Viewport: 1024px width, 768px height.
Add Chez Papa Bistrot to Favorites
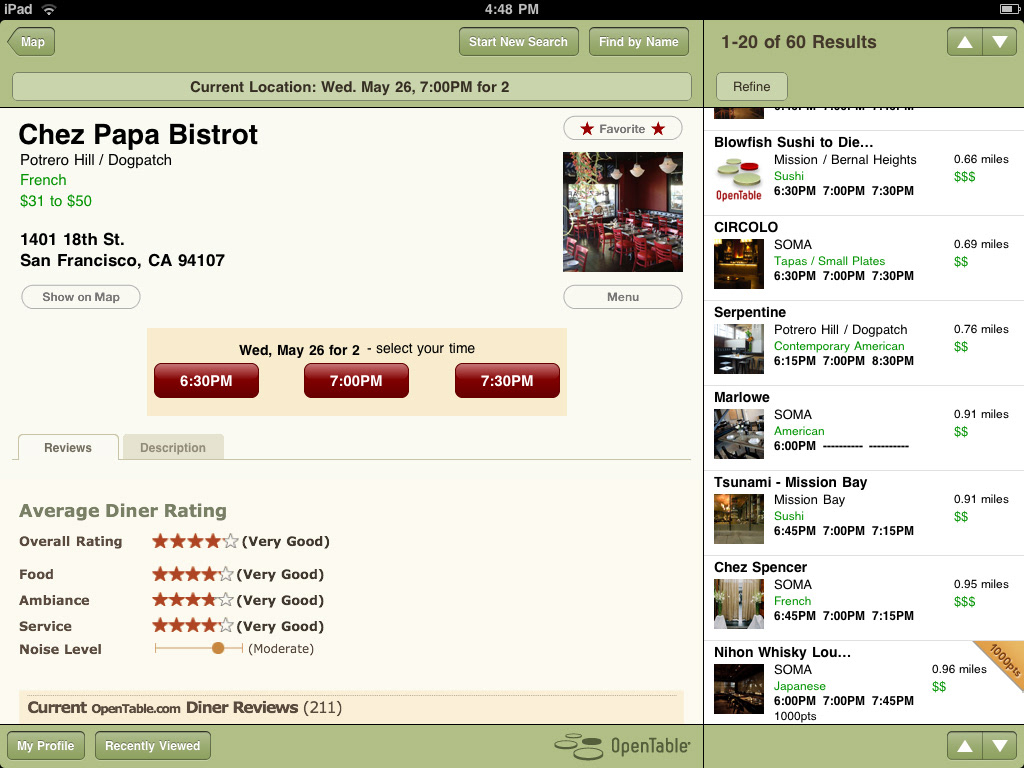pos(622,129)
